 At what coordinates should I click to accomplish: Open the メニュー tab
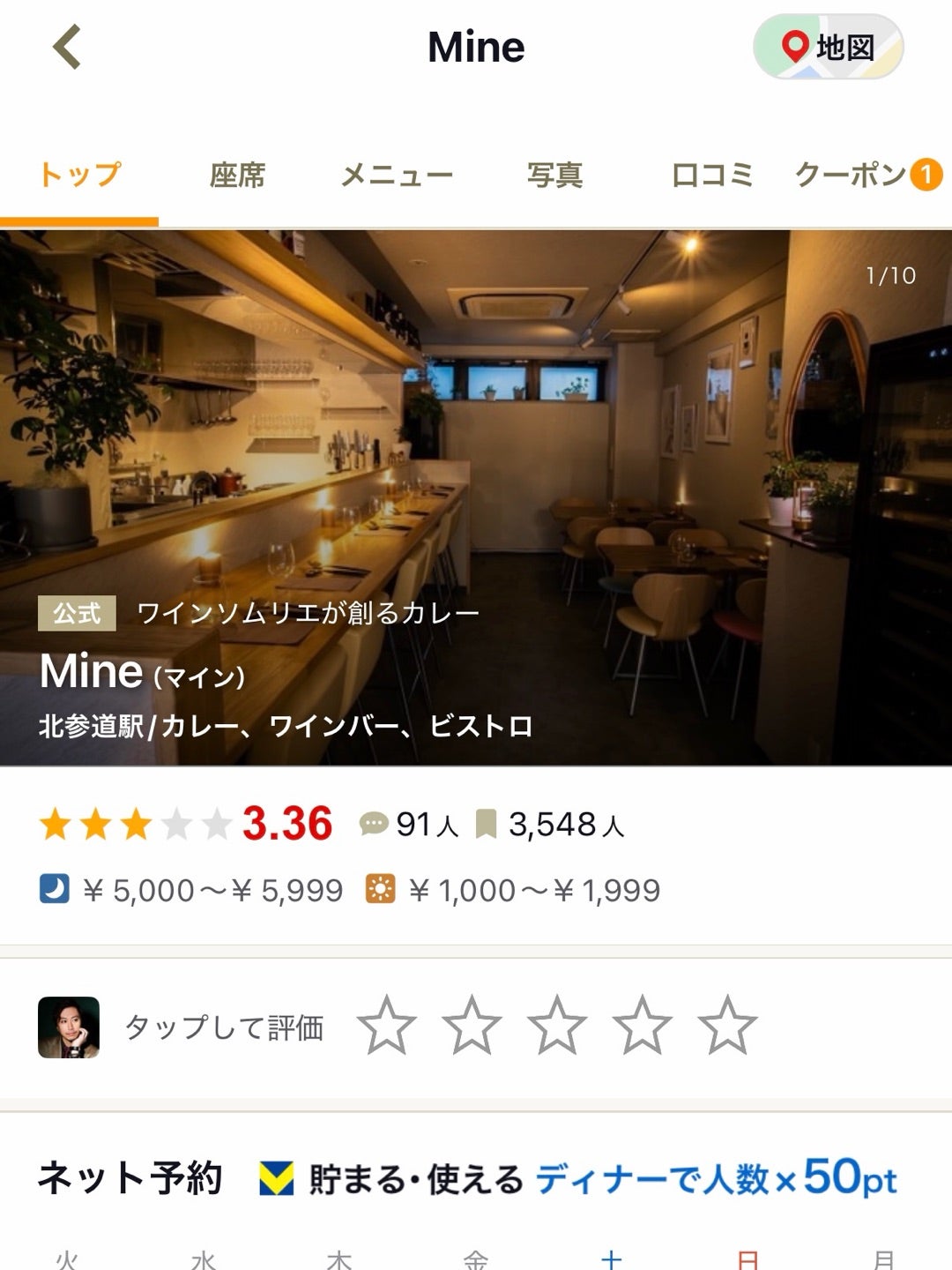tap(397, 175)
